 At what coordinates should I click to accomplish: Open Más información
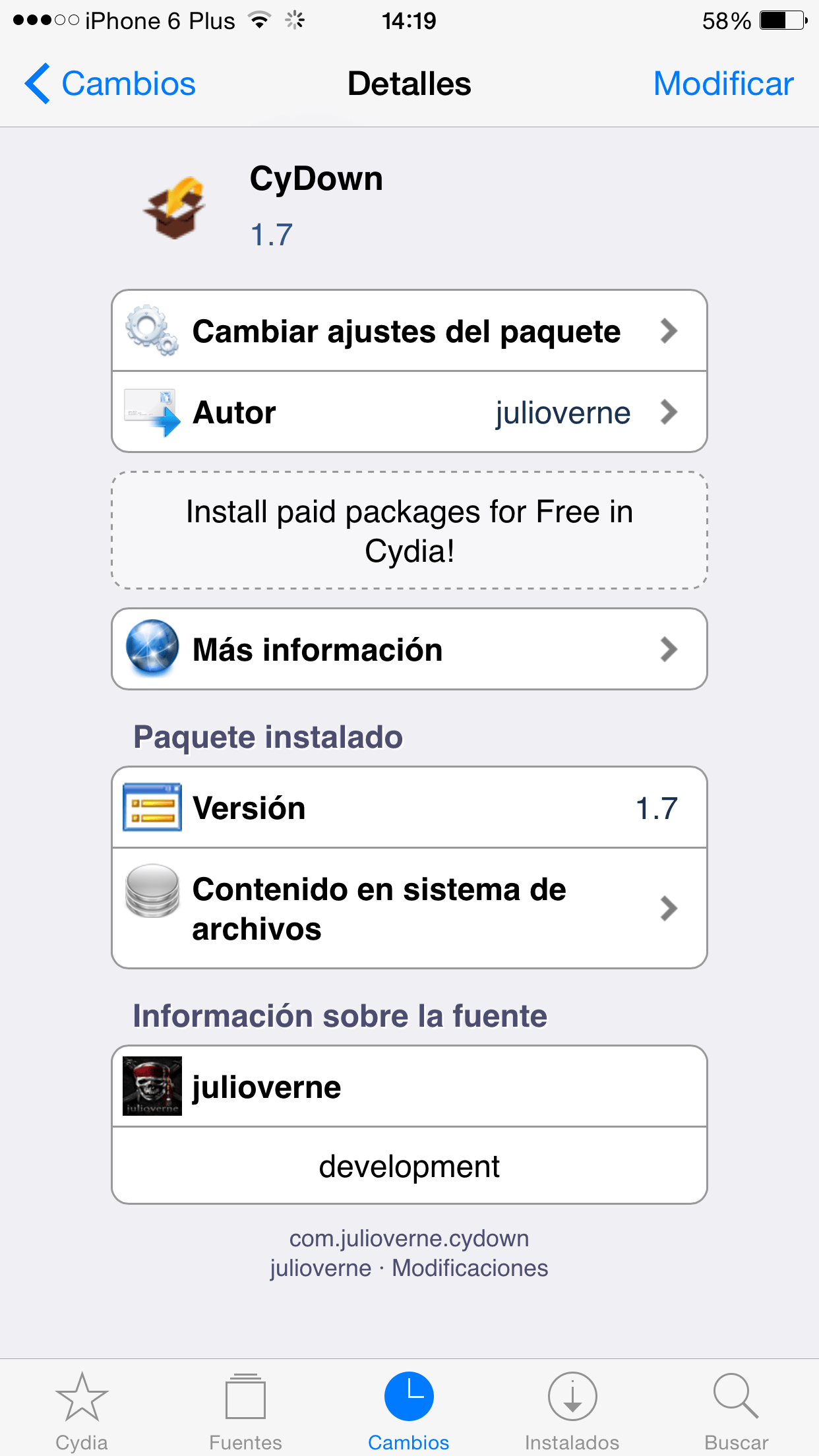tap(409, 650)
